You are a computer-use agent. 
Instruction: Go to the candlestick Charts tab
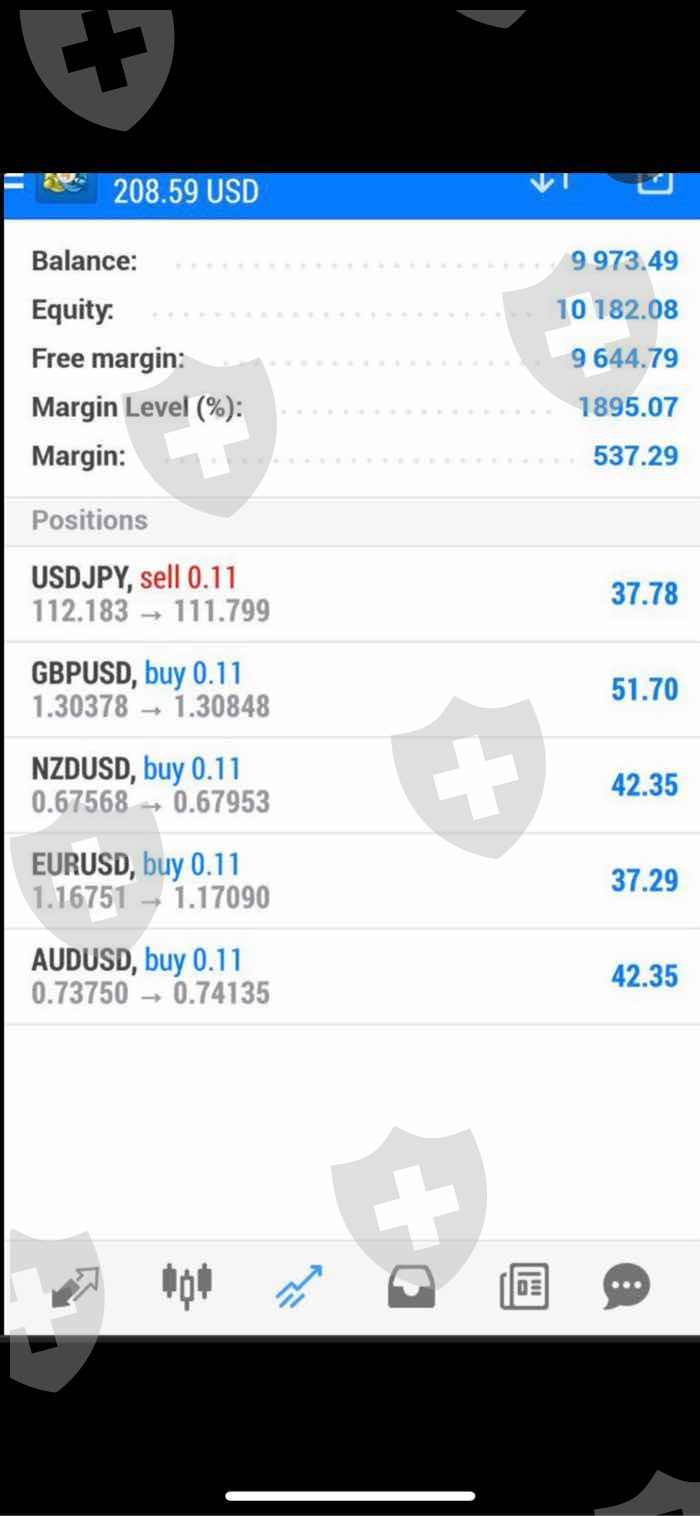click(x=187, y=1284)
